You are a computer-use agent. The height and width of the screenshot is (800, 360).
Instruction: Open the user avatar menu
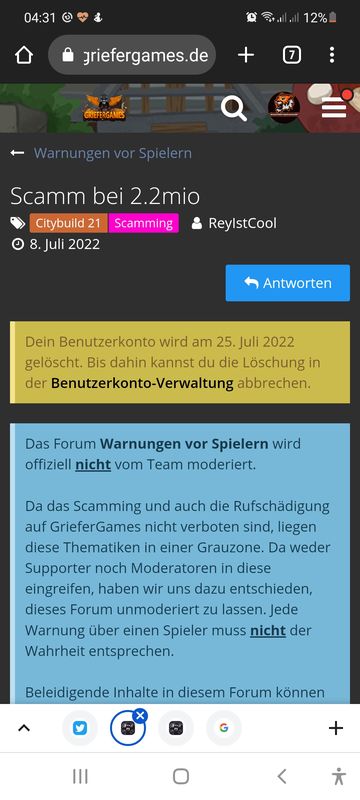tap(284, 108)
